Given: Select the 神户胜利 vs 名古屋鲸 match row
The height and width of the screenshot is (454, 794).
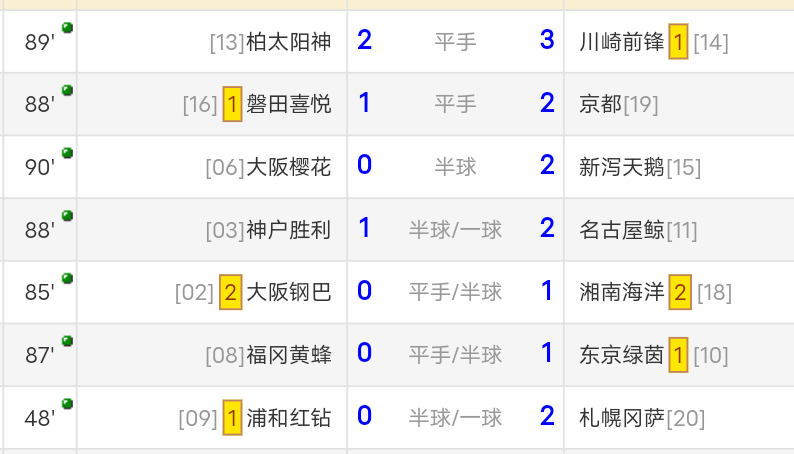Looking at the screenshot, I should pos(455,229).
